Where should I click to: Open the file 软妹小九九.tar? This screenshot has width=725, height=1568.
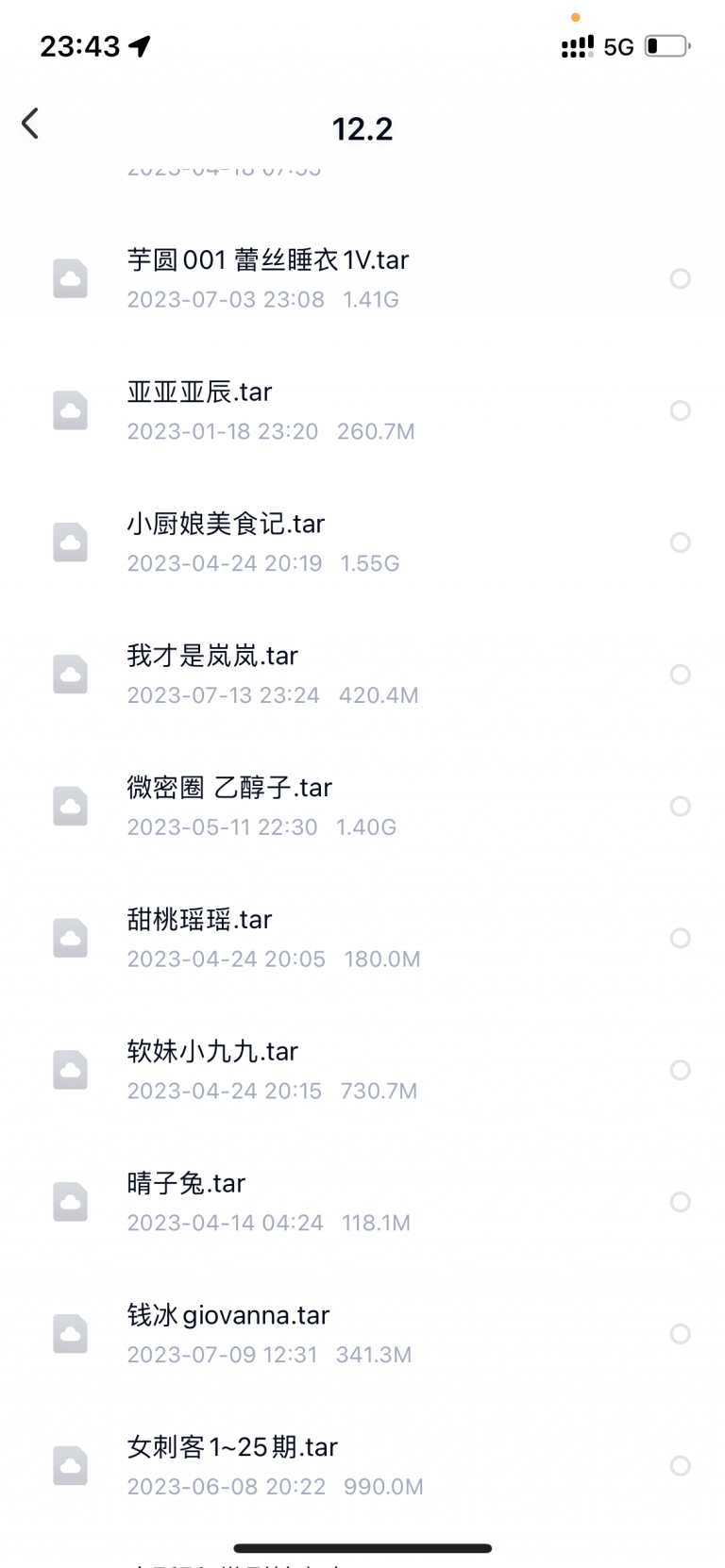(362, 1071)
